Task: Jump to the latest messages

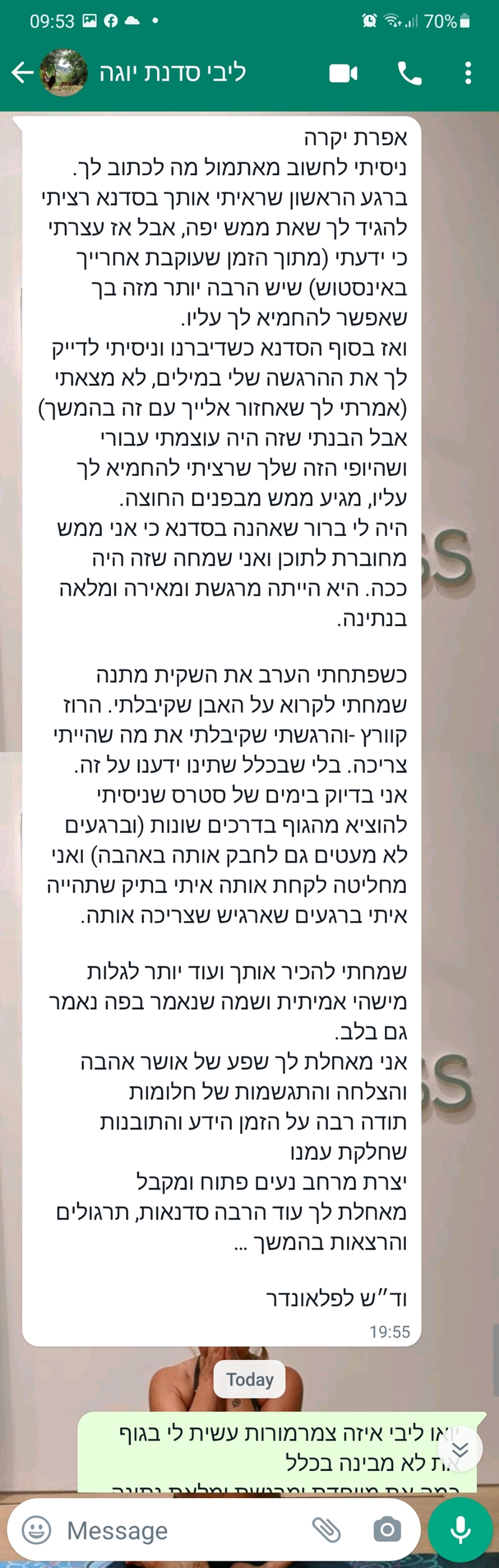Action: (460, 1451)
